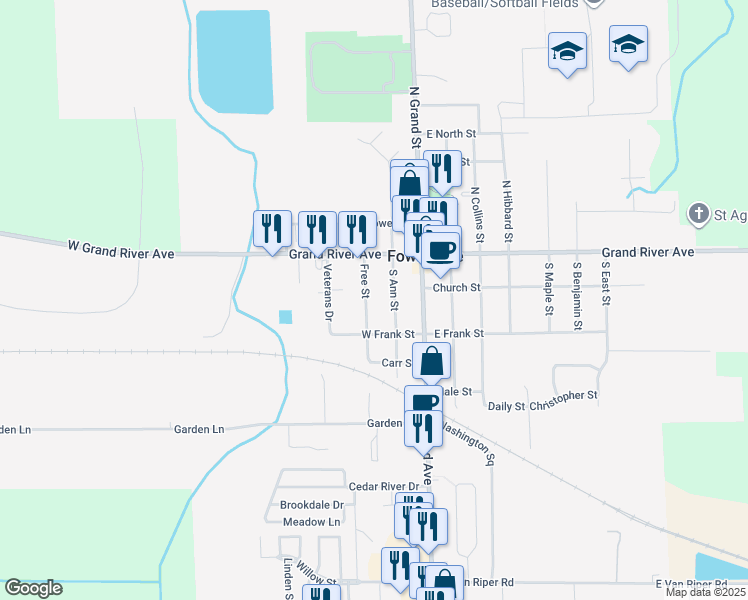Tap the restaurant marker above Free St

click(x=357, y=230)
